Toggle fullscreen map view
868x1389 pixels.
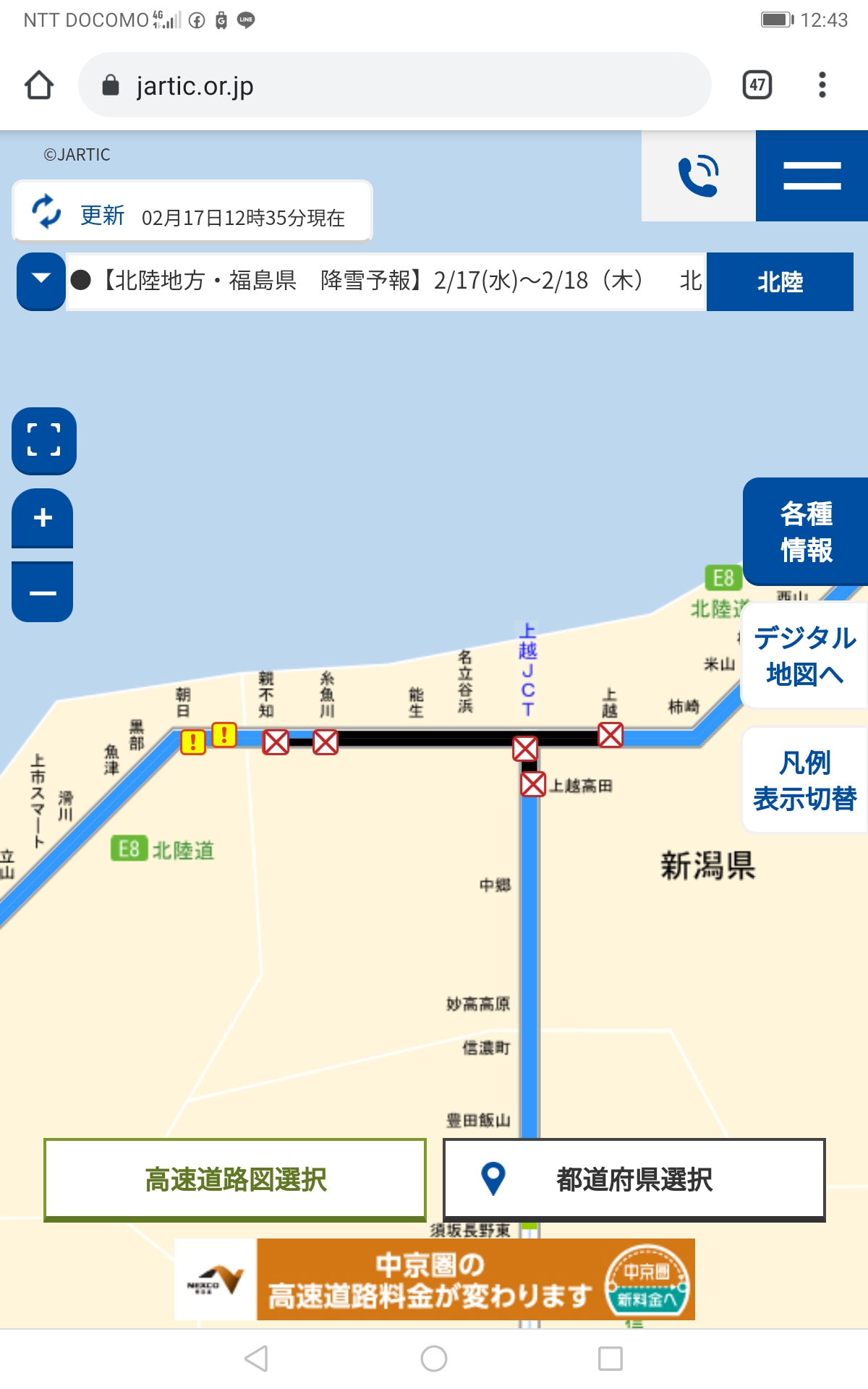tap(43, 441)
